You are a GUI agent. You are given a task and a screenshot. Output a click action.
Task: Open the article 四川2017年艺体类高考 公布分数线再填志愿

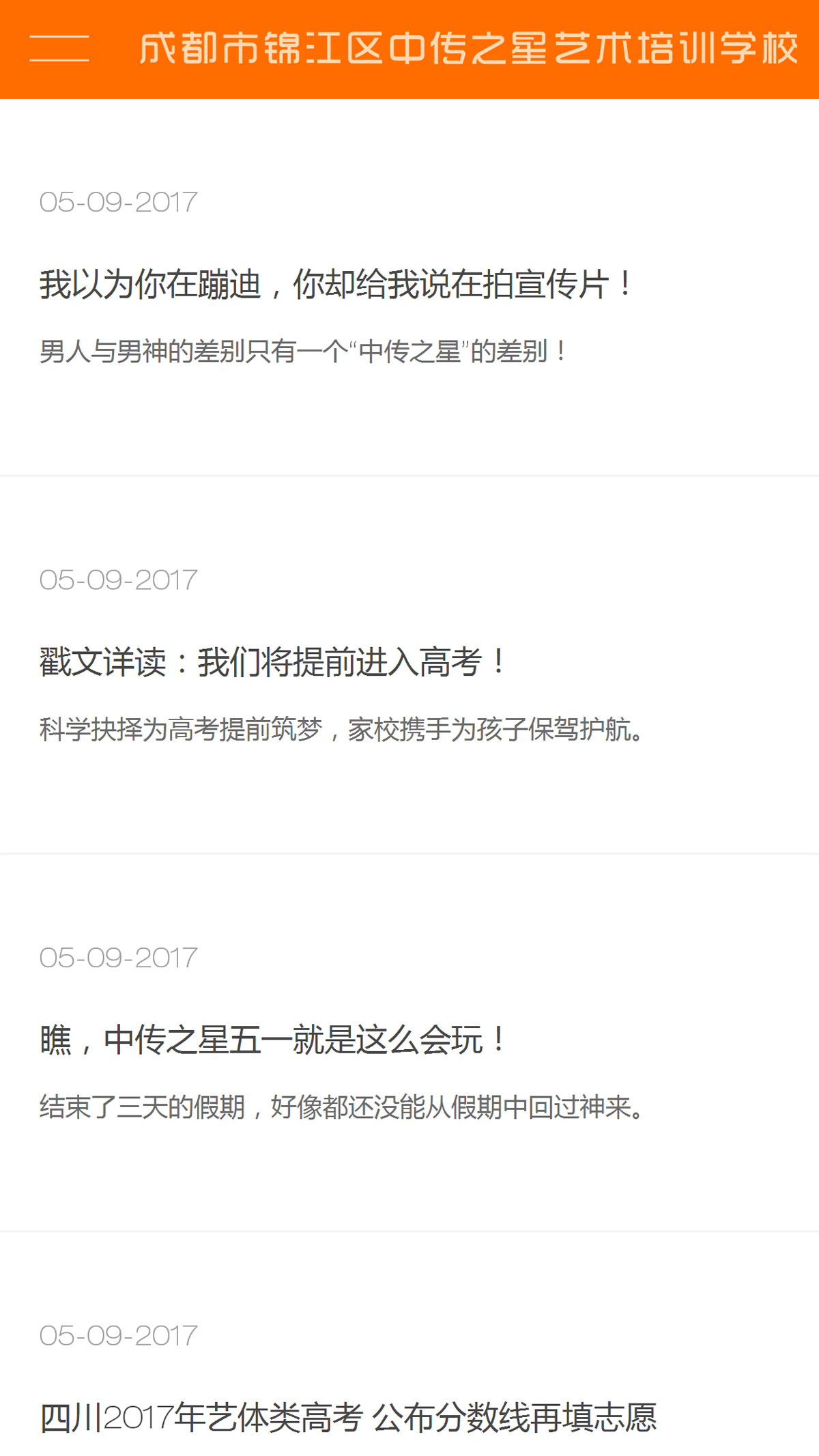pyautogui.click(x=348, y=1418)
